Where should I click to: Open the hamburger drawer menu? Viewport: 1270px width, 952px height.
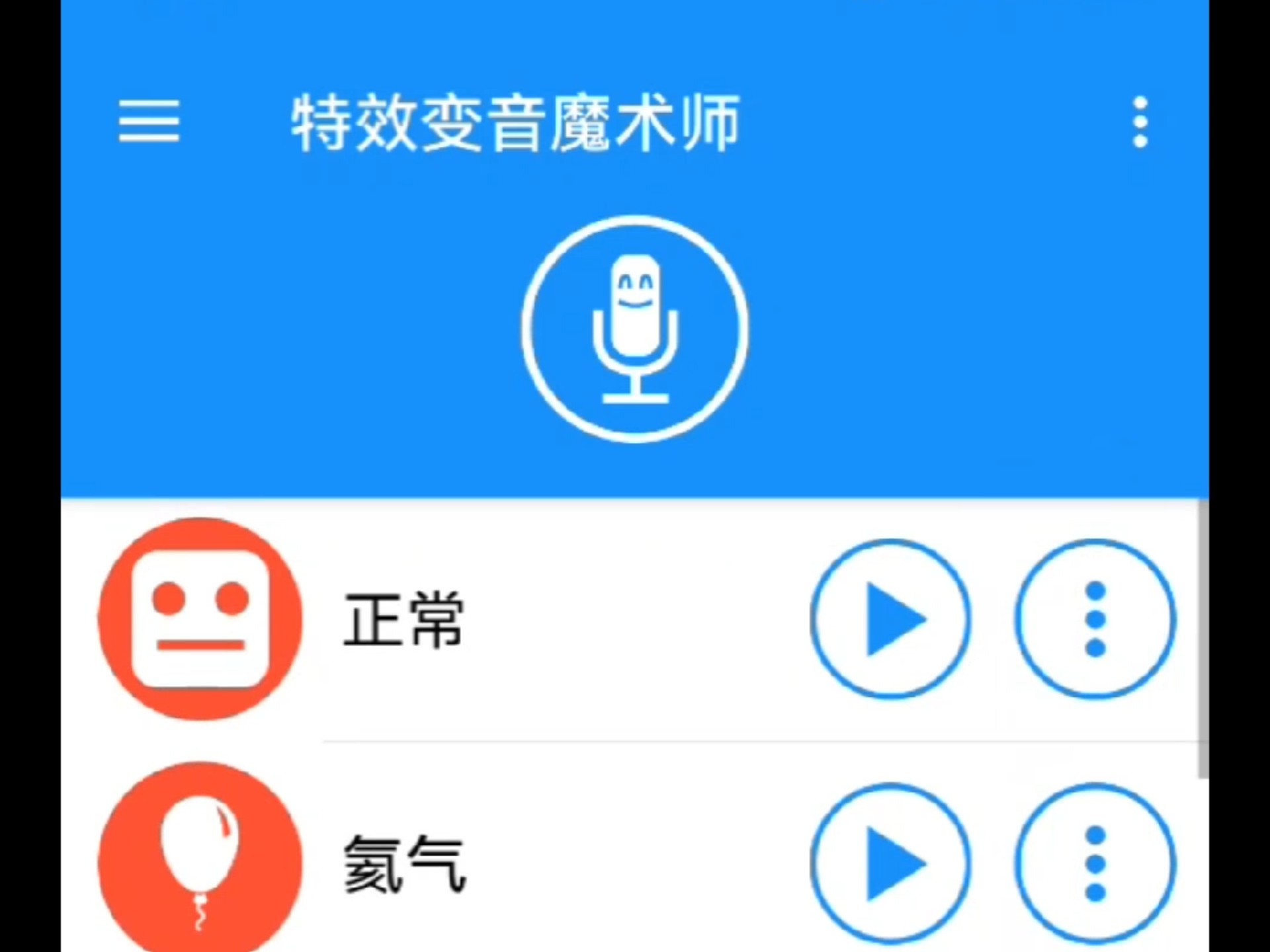click(x=149, y=122)
